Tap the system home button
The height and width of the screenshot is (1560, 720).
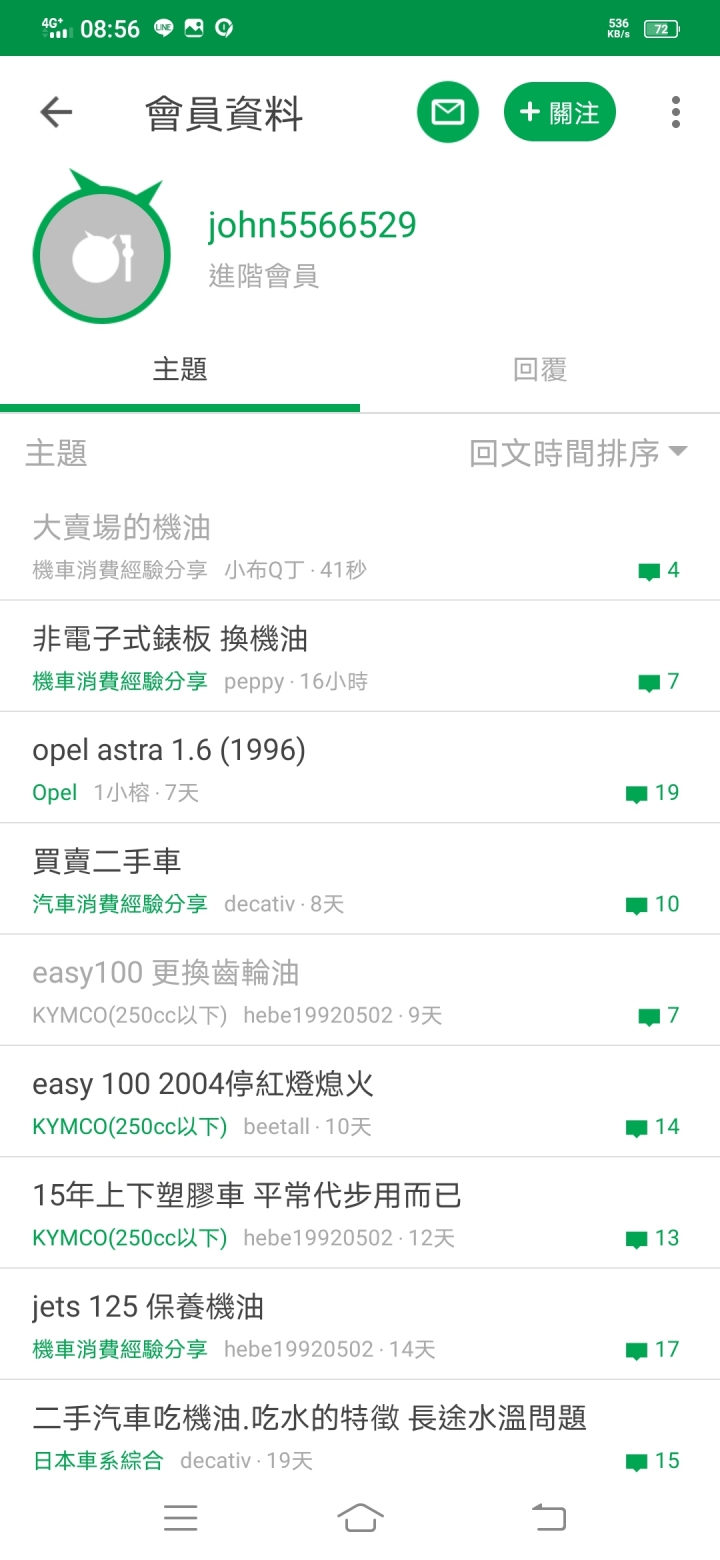[360, 1518]
